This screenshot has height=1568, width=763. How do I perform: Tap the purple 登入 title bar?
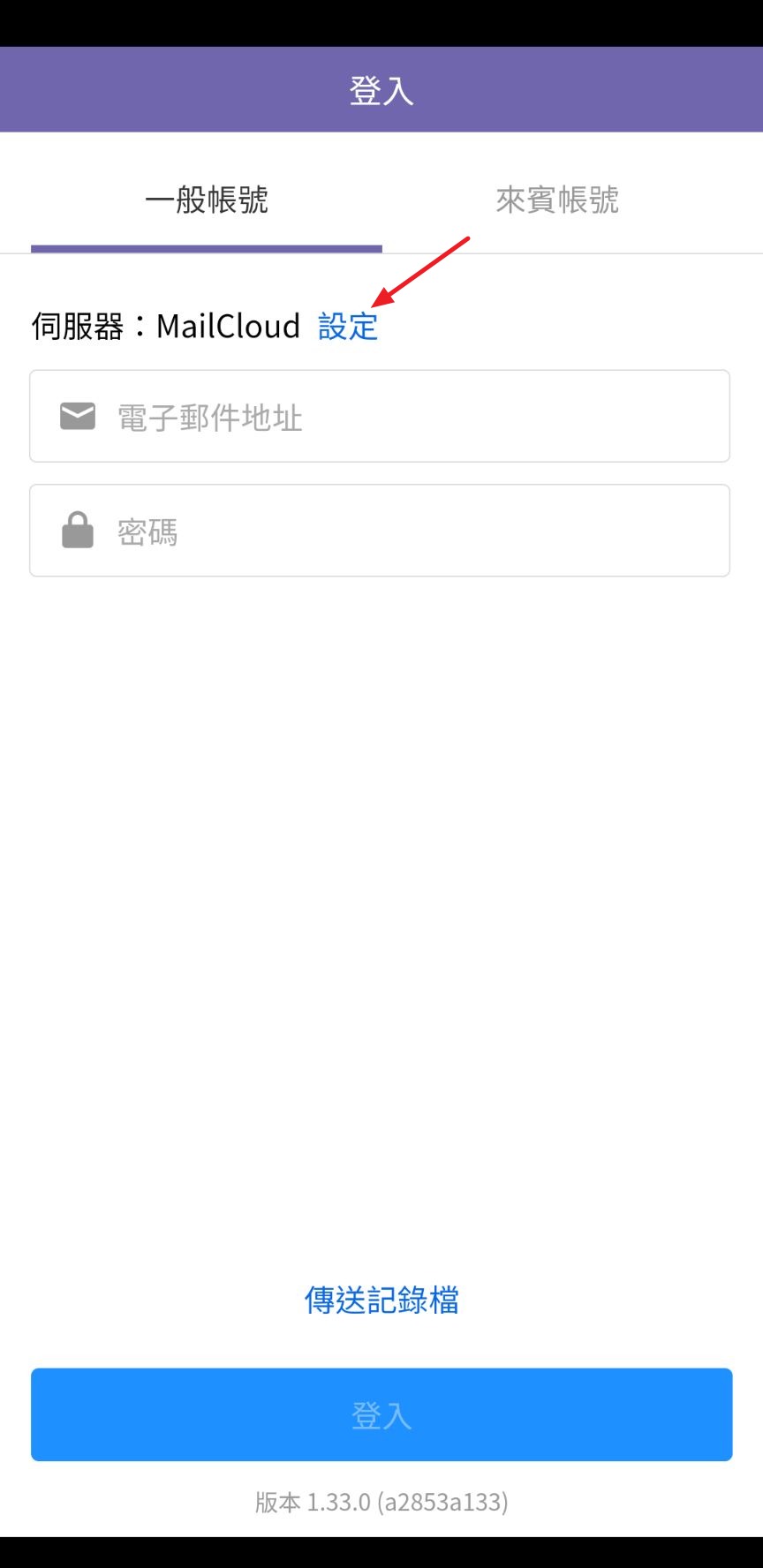tap(381, 88)
